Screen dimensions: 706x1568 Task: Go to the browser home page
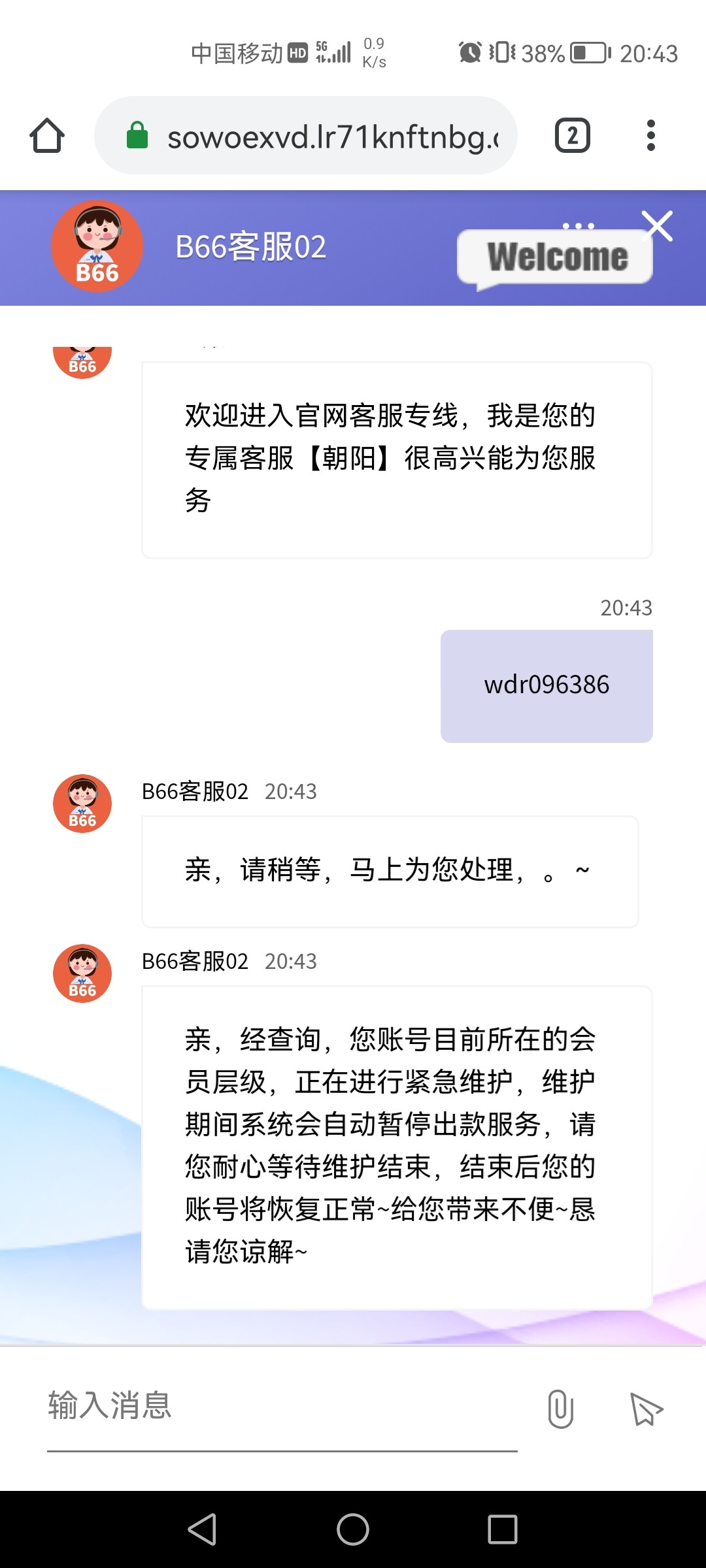click(47, 136)
